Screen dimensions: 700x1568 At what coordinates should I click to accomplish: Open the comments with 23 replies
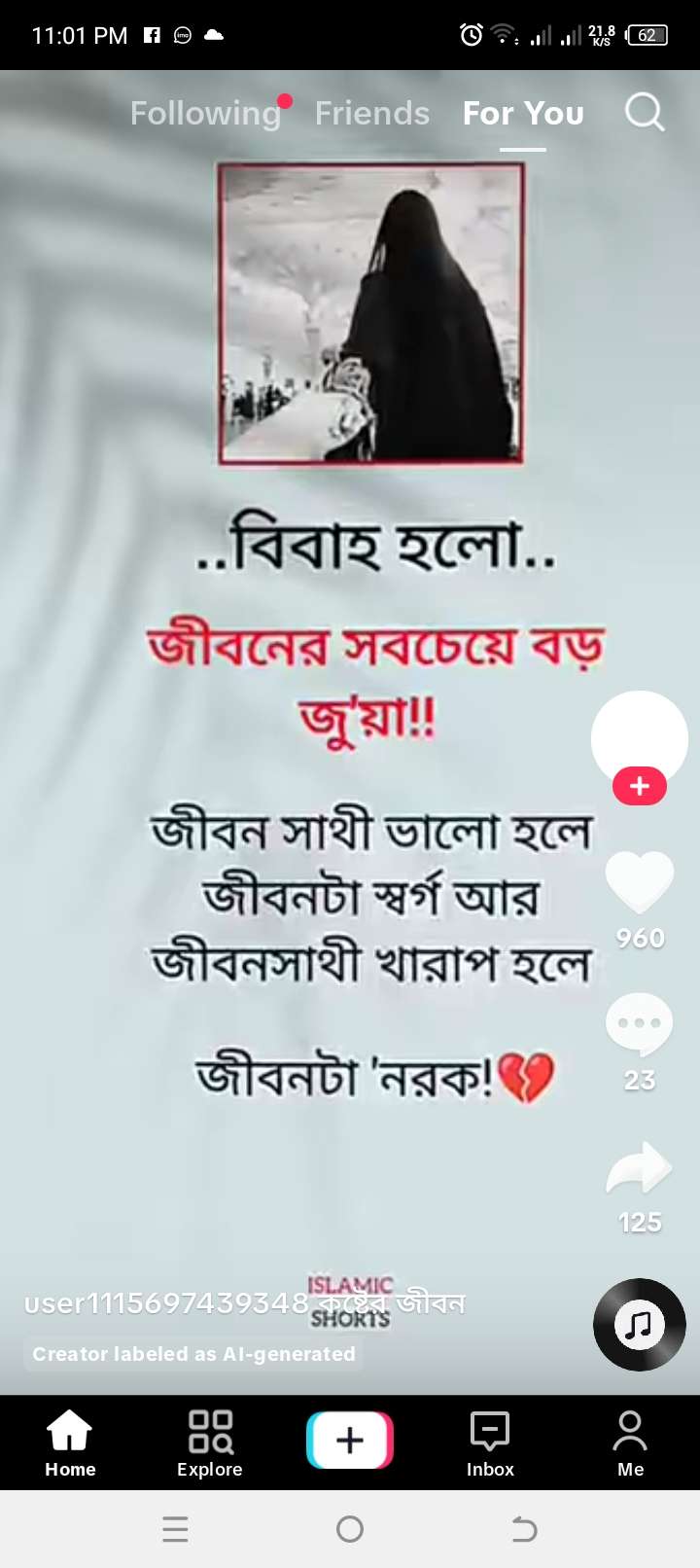[640, 1024]
